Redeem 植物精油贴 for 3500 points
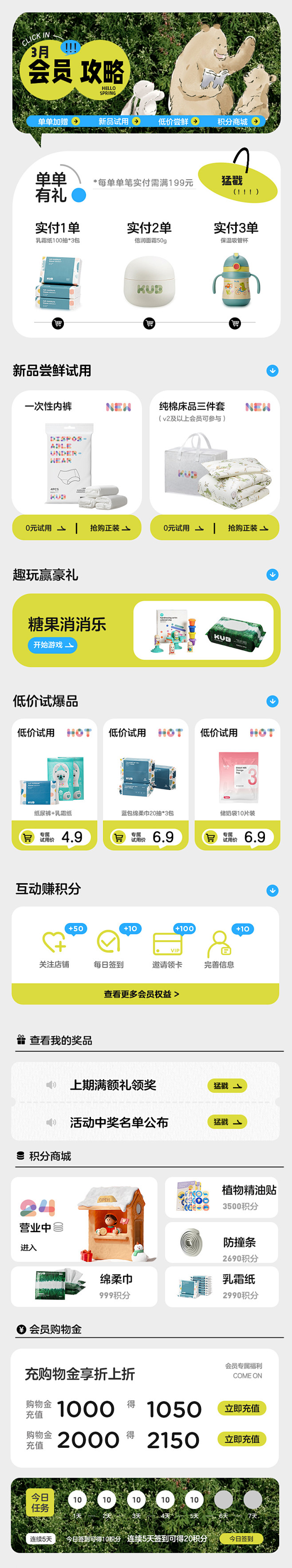 pos(222,1197)
